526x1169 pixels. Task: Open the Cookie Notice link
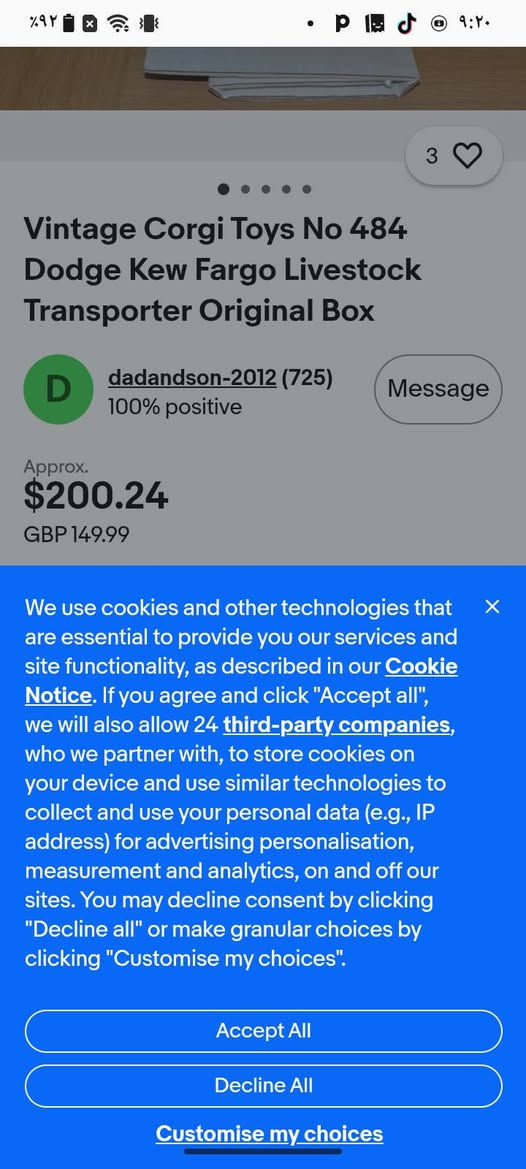click(x=241, y=681)
